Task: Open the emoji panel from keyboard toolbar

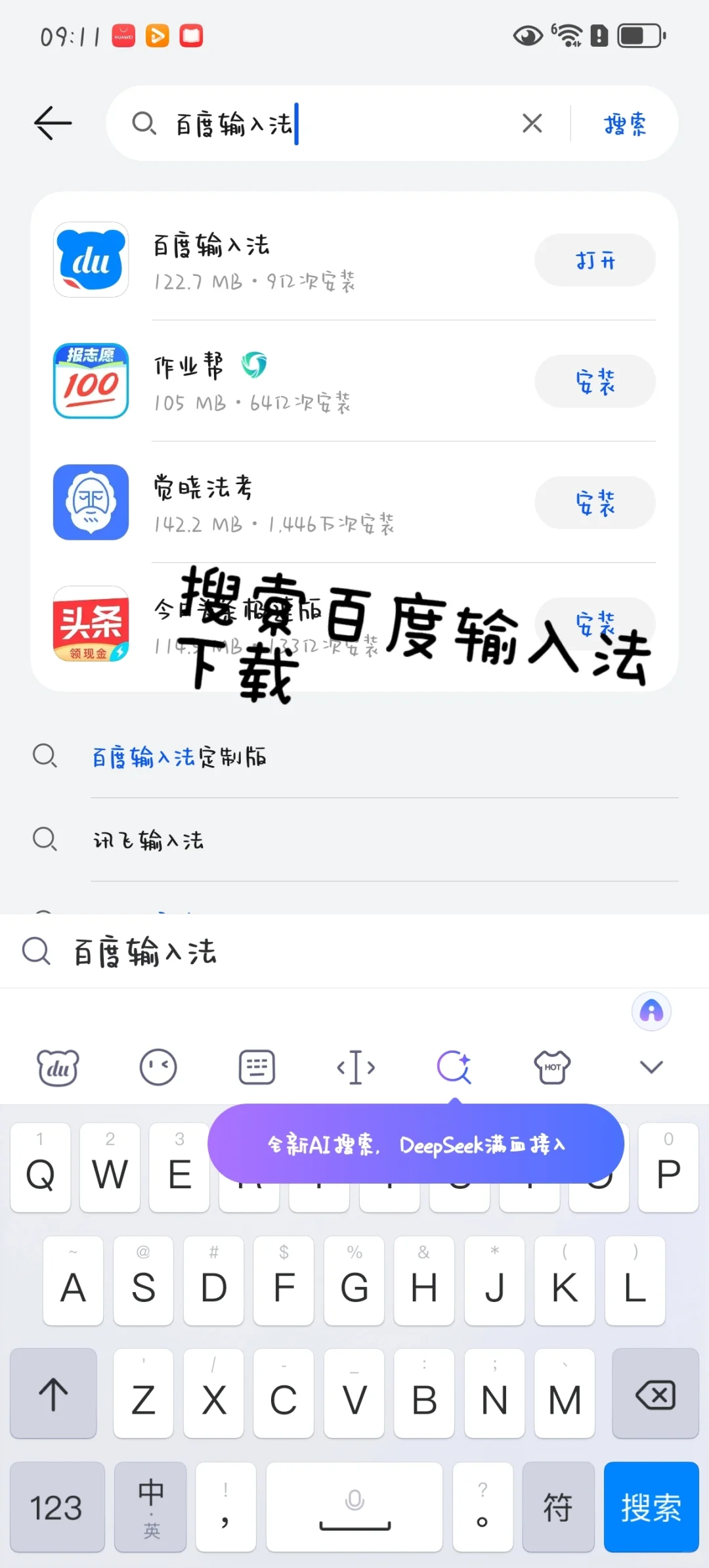Action: click(x=158, y=1067)
